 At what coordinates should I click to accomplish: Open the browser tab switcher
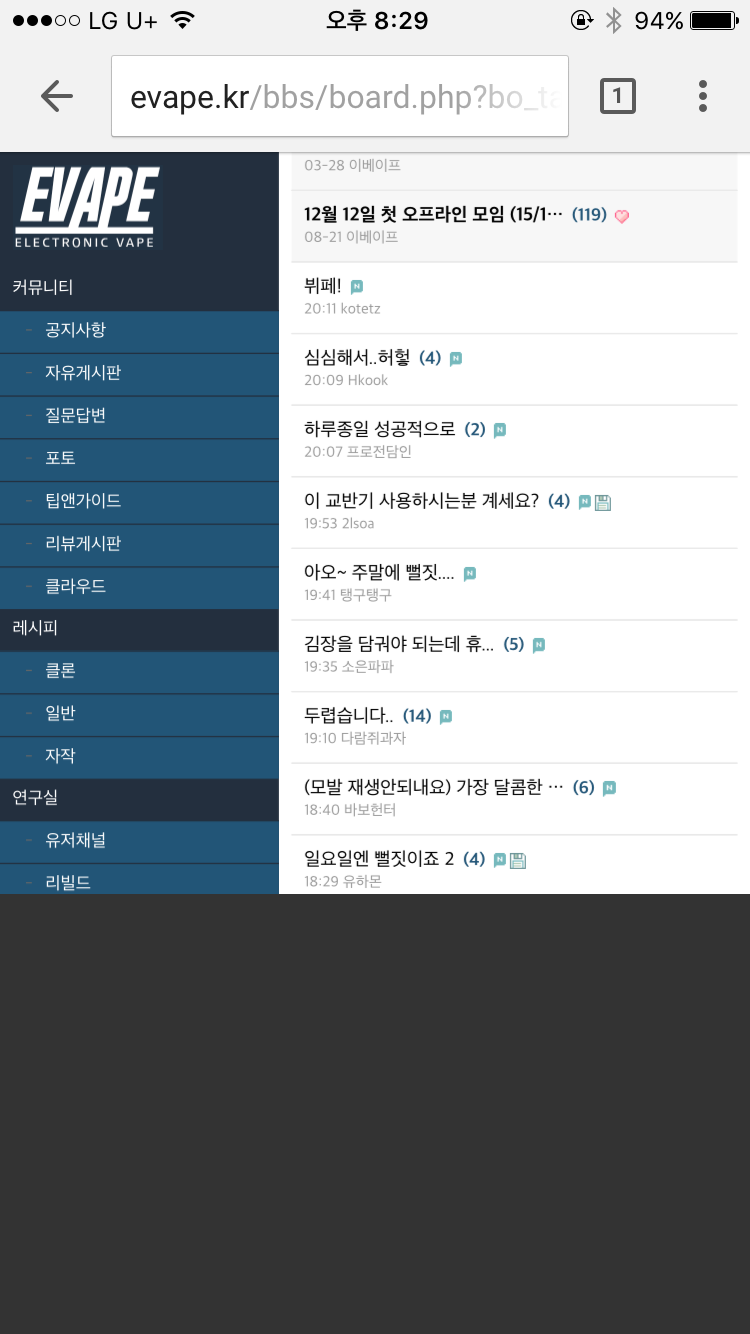617,96
